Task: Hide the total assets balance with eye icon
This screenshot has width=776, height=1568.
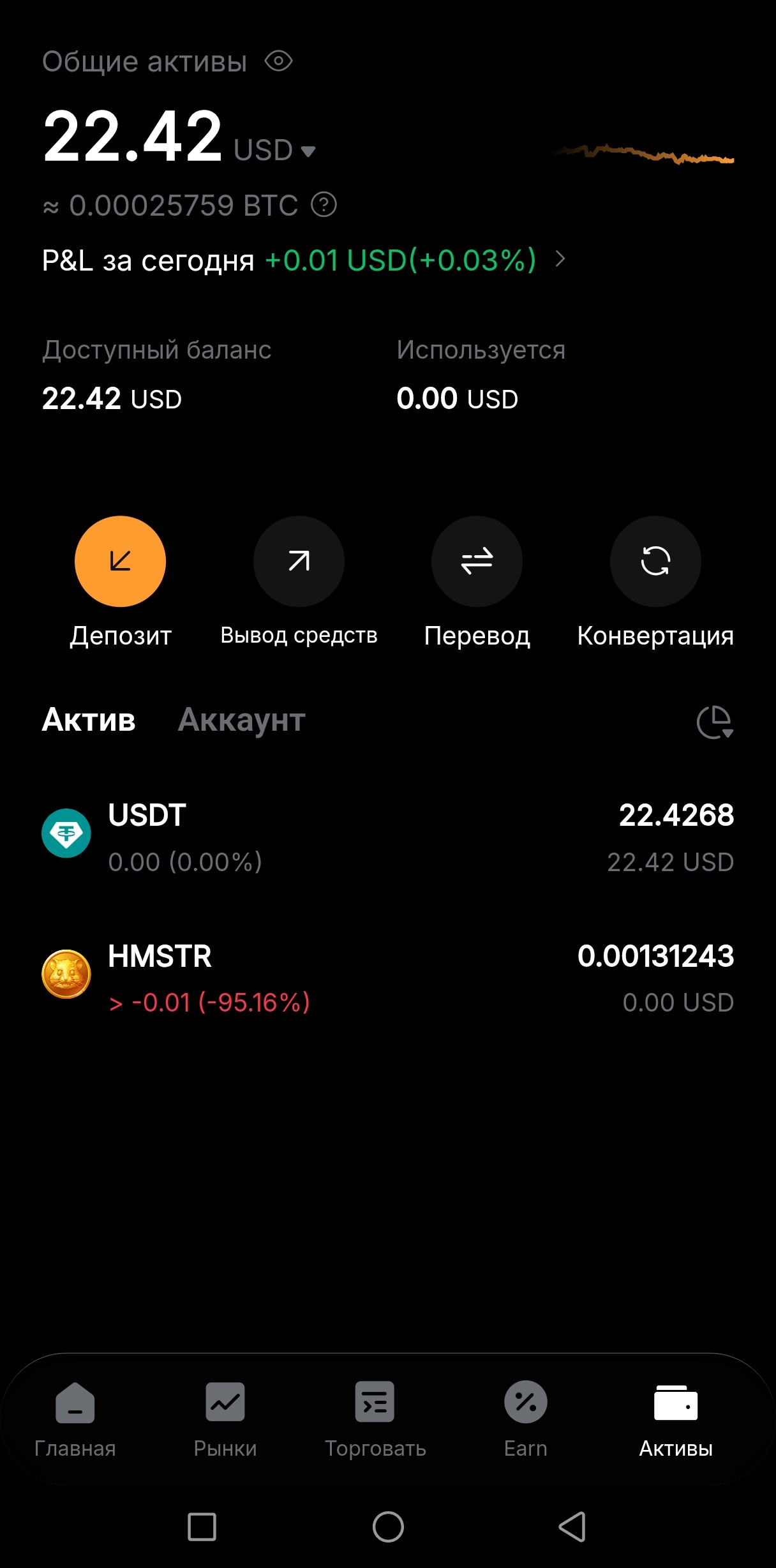Action: pyautogui.click(x=279, y=62)
